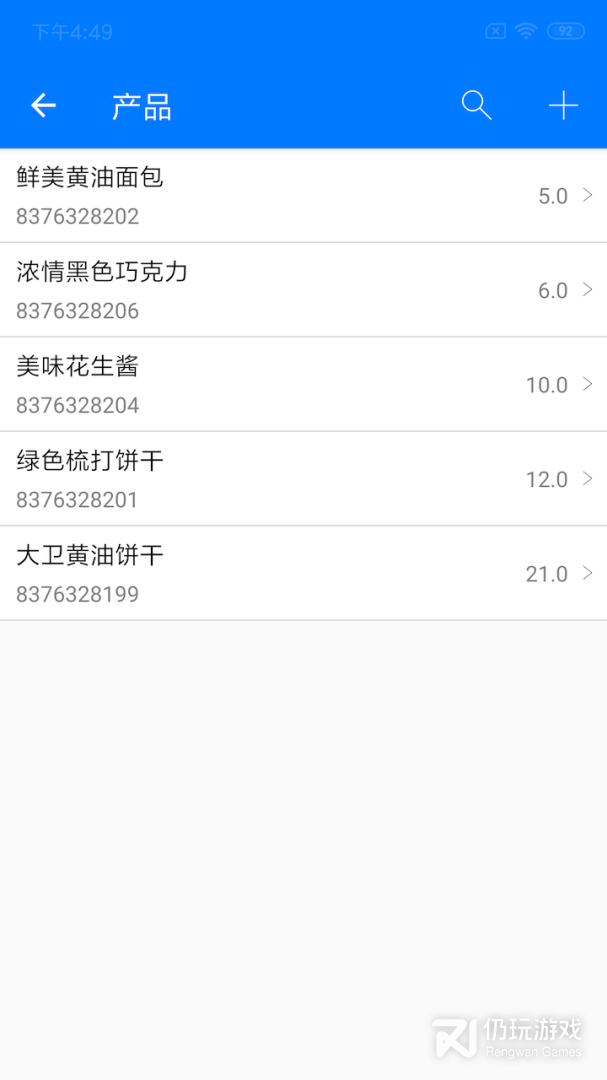Screen dimensions: 607x1080
Task: Select the 浓情黑色巧克力 product
Action: tap(303, 290)
